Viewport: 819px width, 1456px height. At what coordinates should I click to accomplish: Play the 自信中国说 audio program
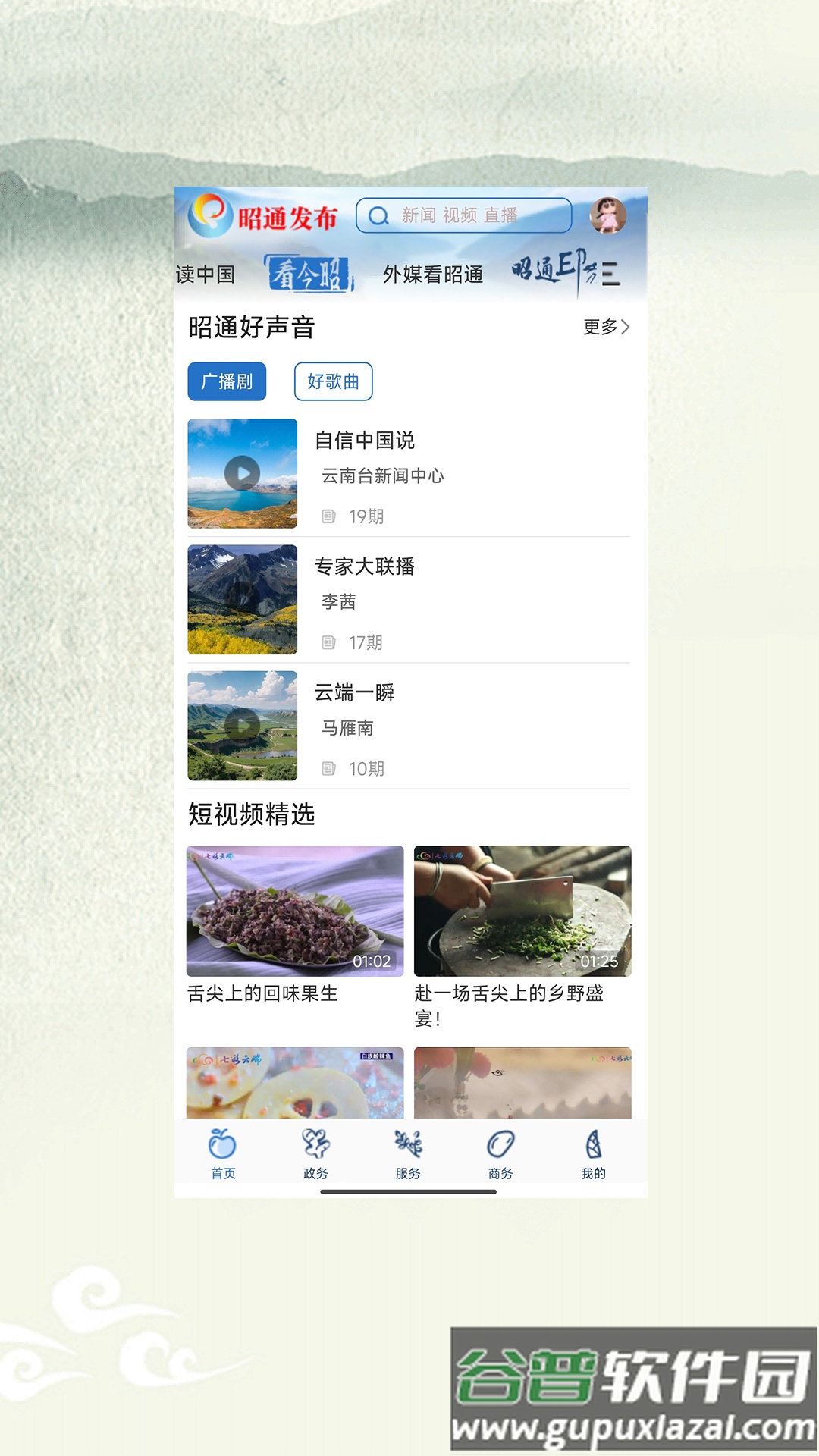(242, 473)
